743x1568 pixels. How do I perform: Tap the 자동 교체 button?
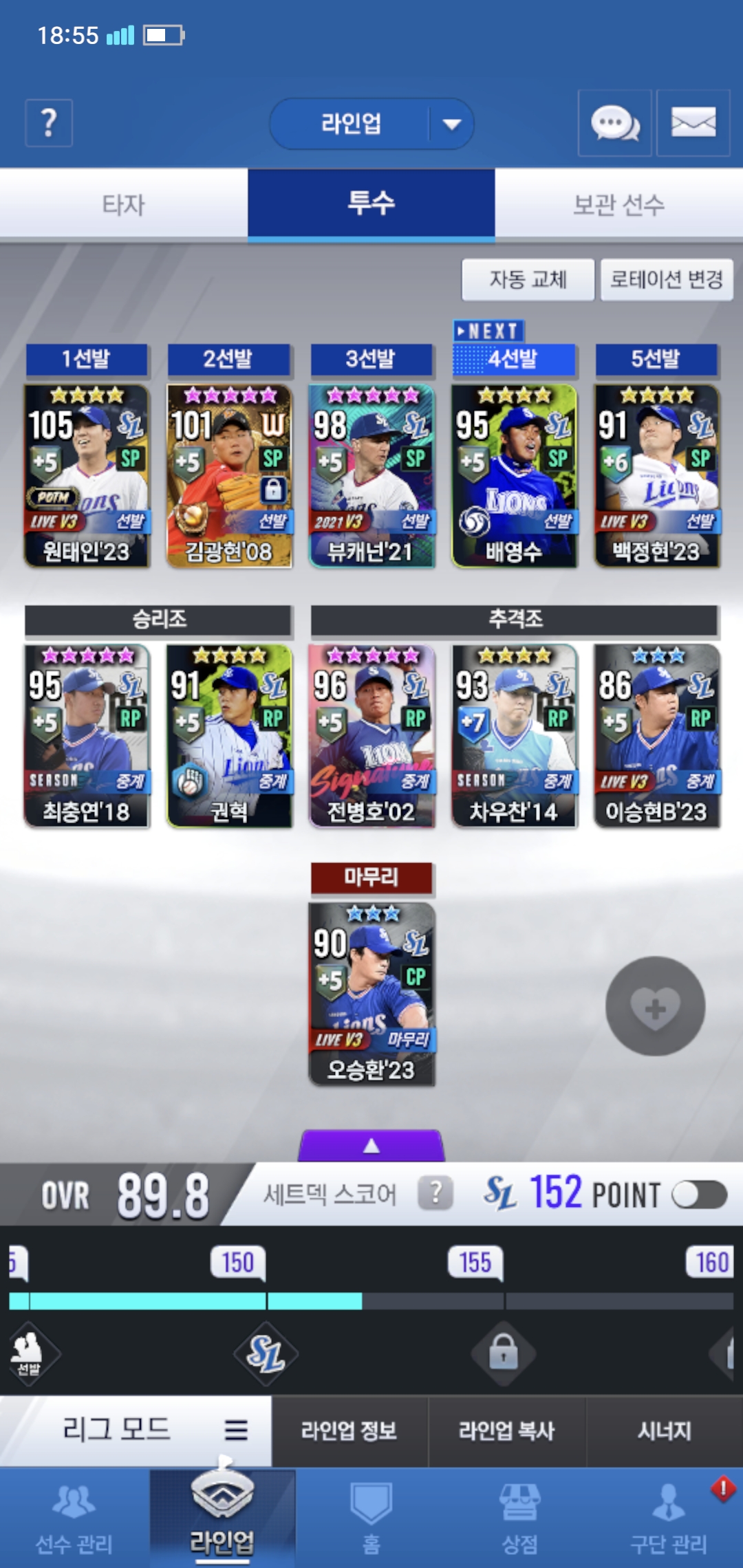(528, 279)
